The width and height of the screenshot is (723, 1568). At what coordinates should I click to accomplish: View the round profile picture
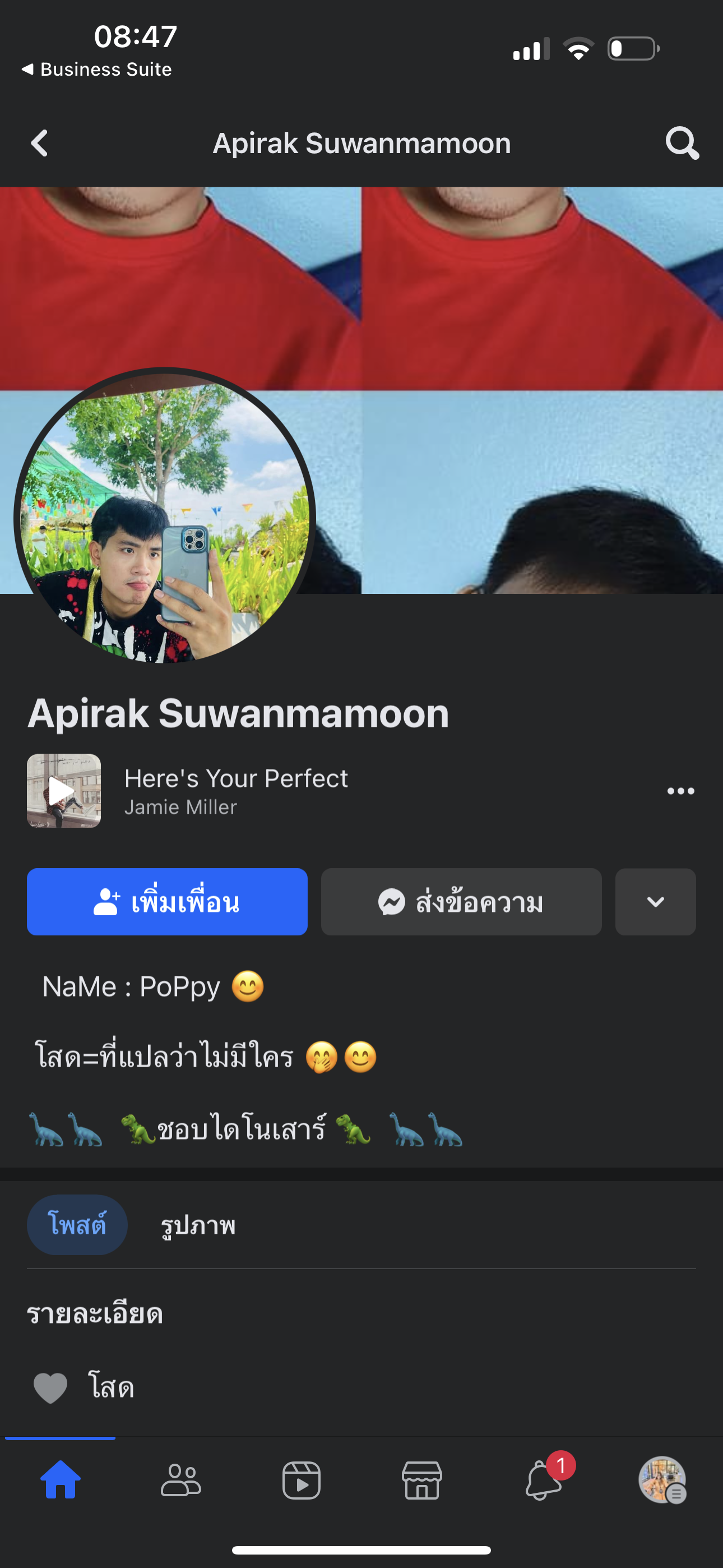click(164, 518)
